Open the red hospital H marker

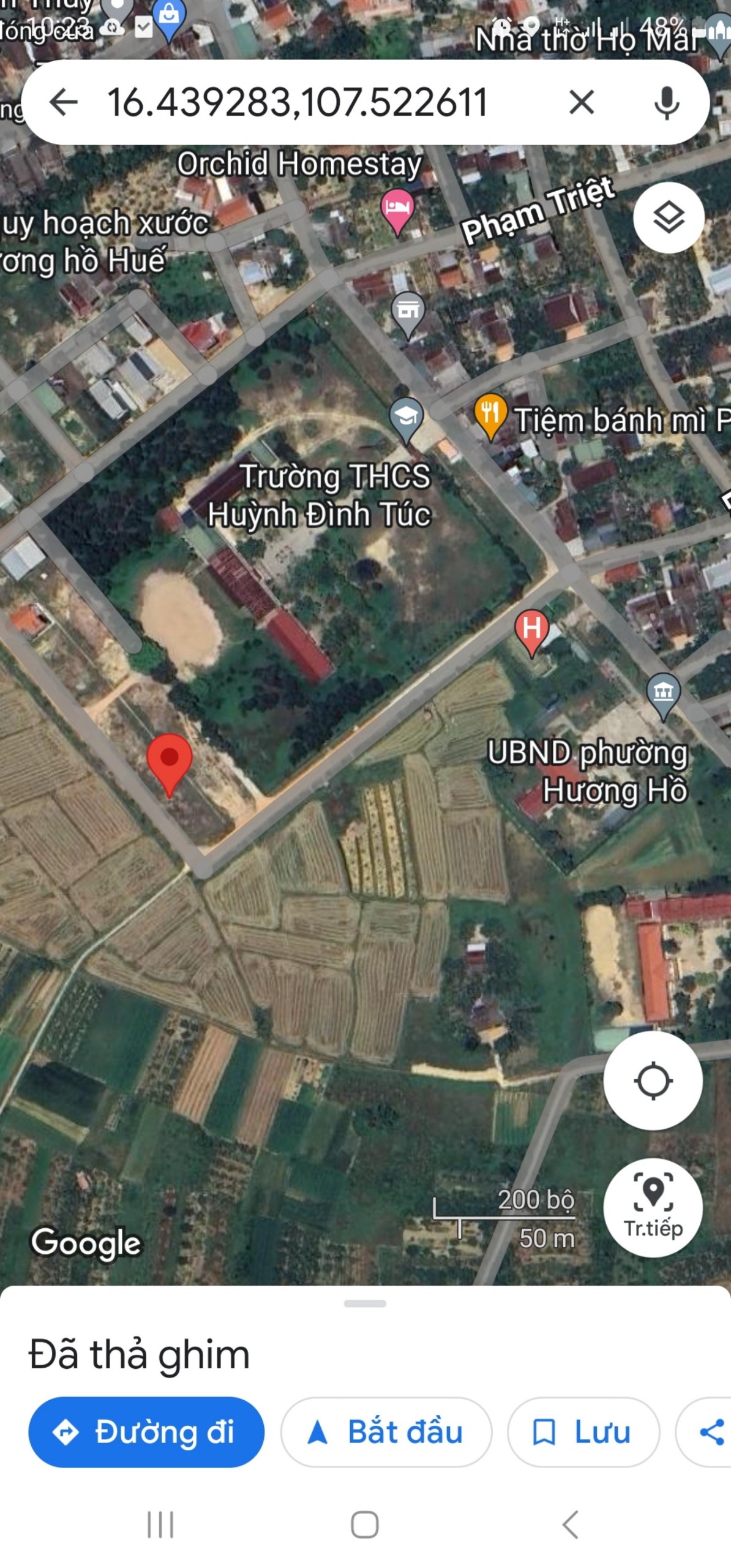coord(531,630)
